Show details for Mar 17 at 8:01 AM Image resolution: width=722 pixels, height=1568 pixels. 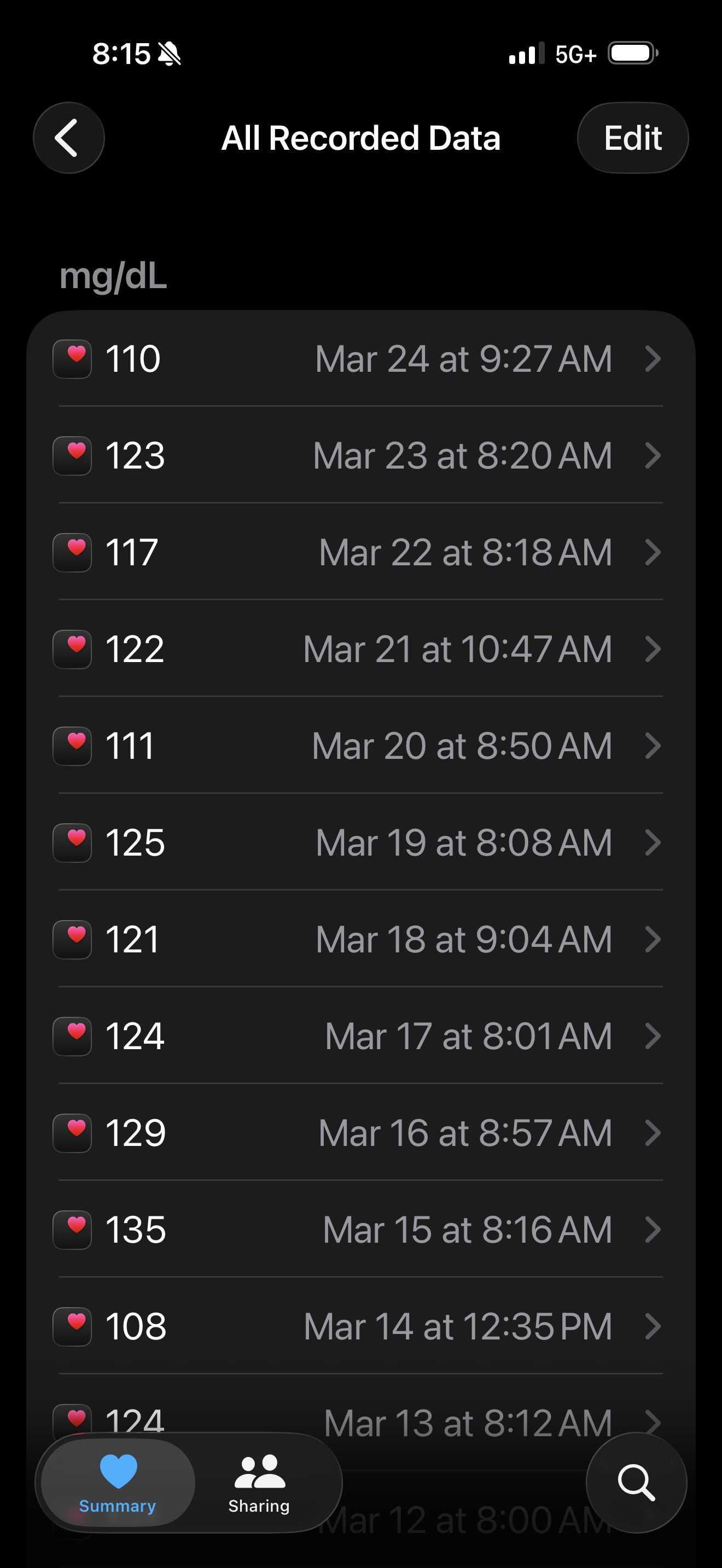[x=360, y=1036]
